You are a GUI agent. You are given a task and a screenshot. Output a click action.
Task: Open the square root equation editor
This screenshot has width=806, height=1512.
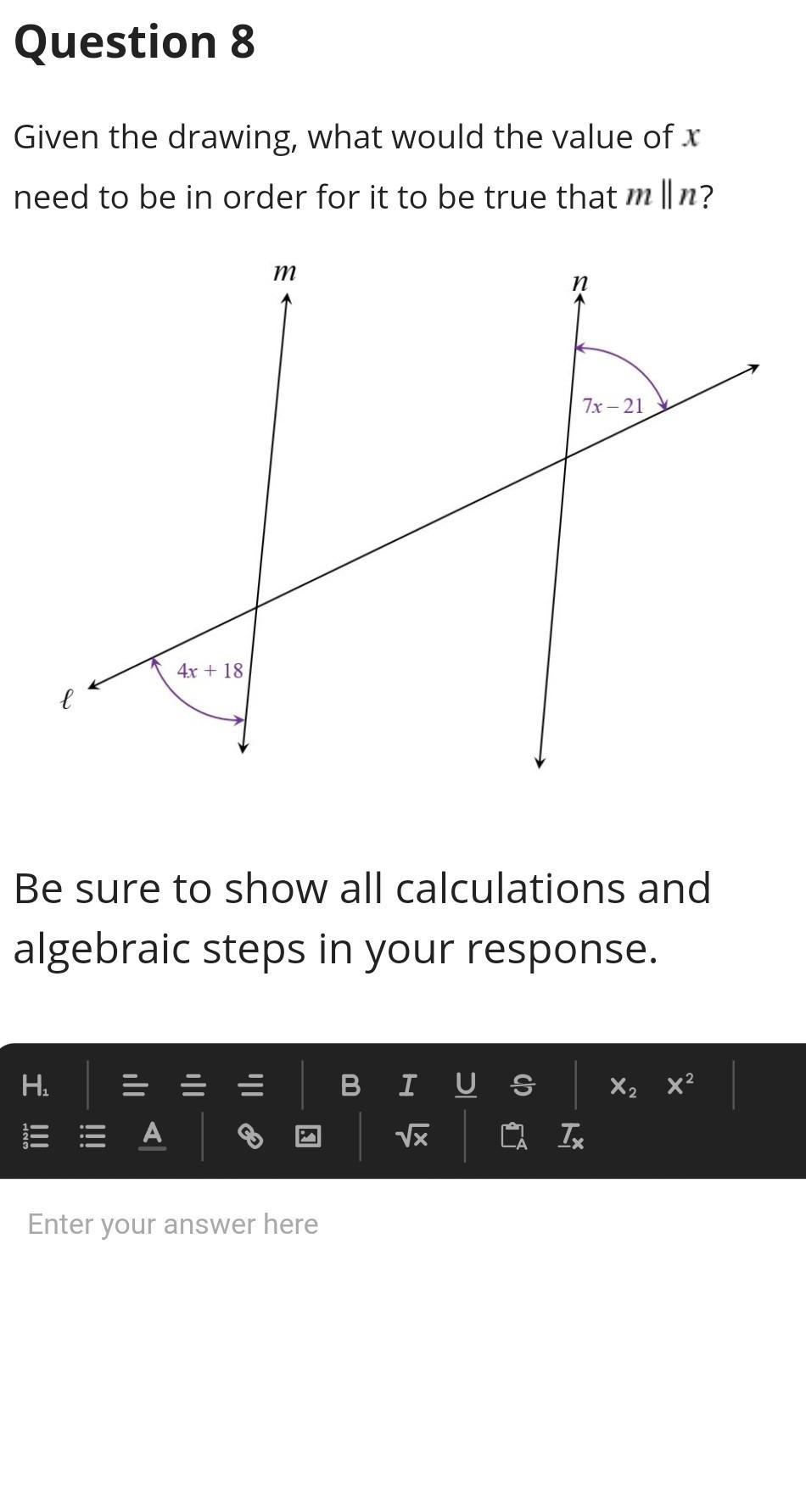(412, 1135)
